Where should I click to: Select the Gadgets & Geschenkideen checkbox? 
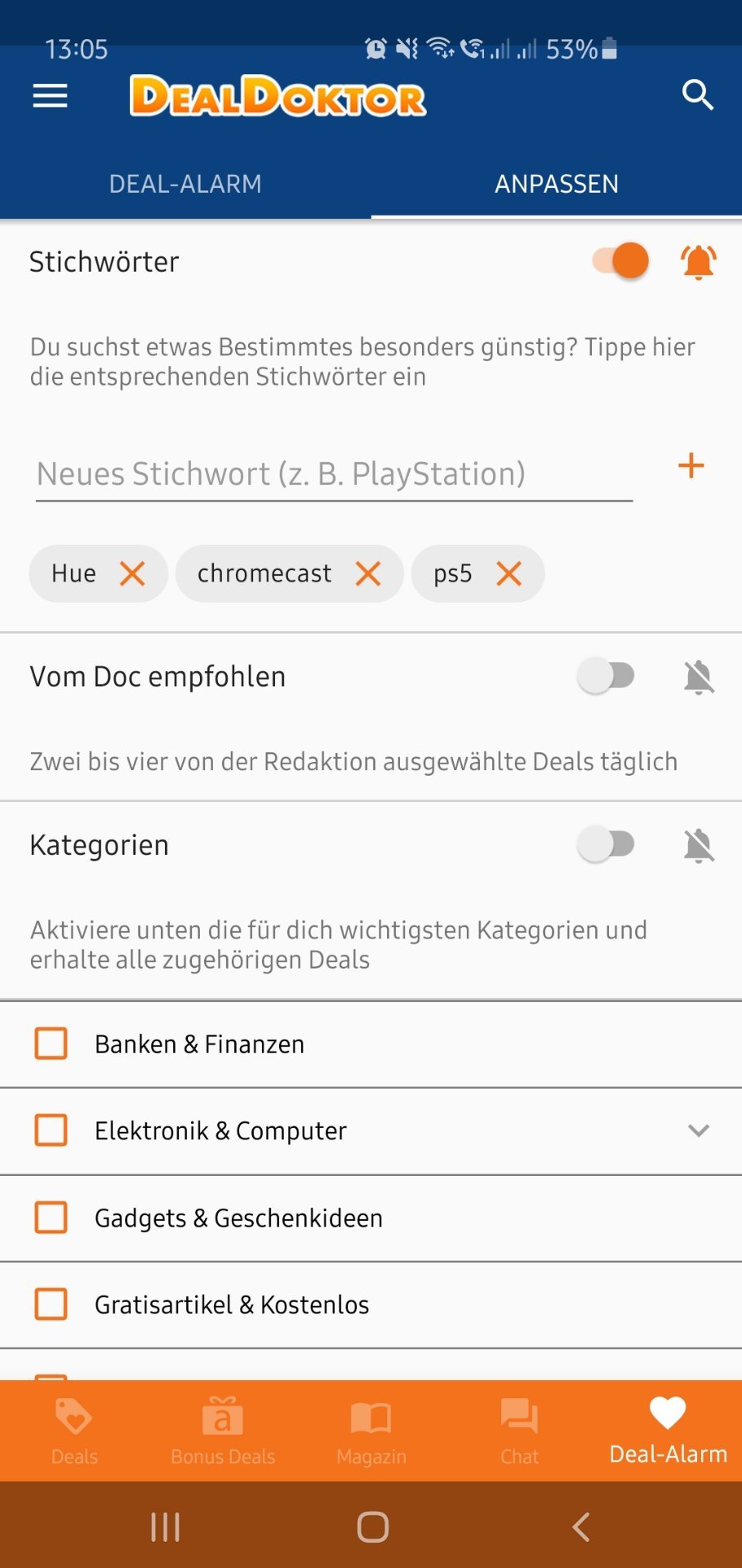(x=51, y=1218)
